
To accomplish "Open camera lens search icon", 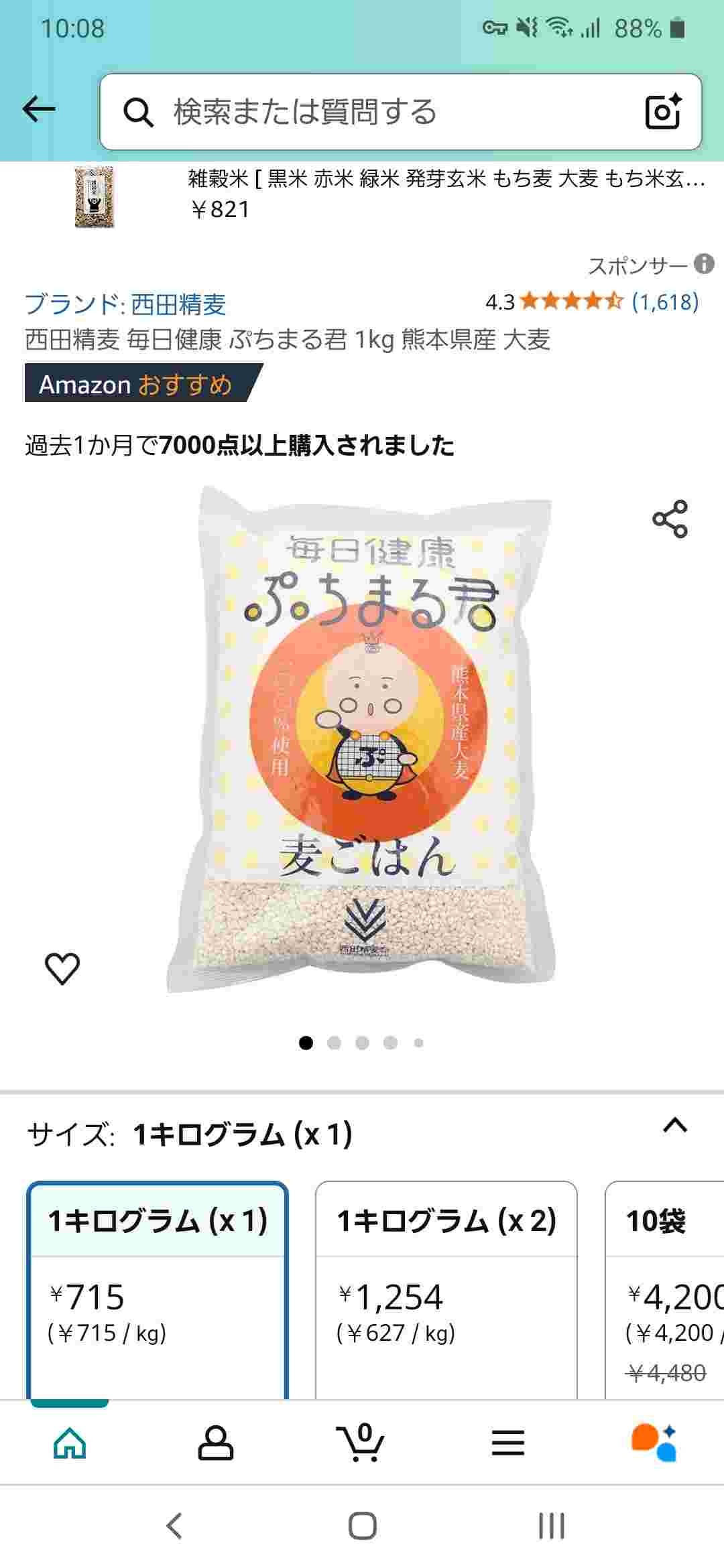I will point(662,111).
